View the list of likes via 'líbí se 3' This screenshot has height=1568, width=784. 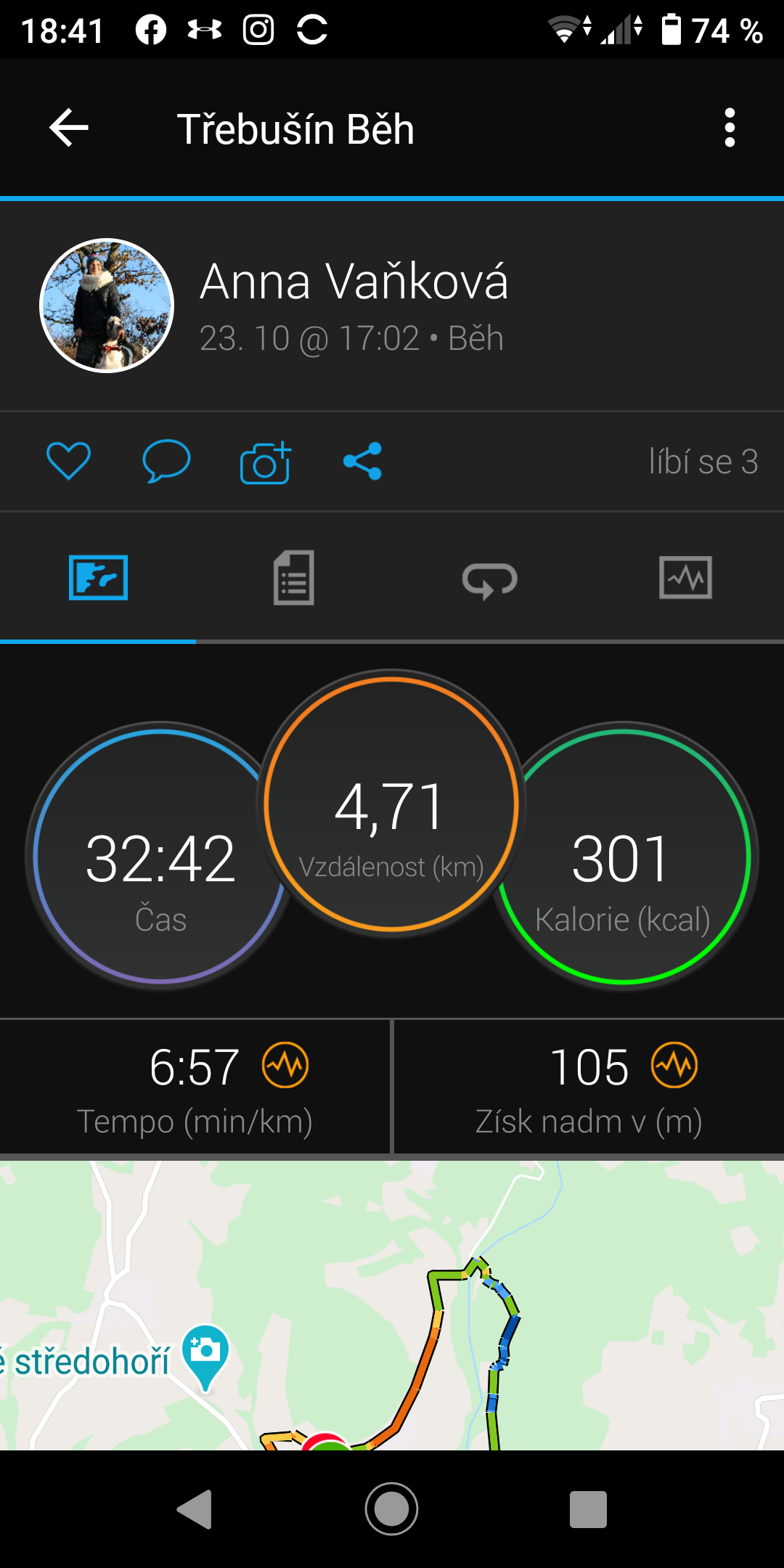(703, 462)
